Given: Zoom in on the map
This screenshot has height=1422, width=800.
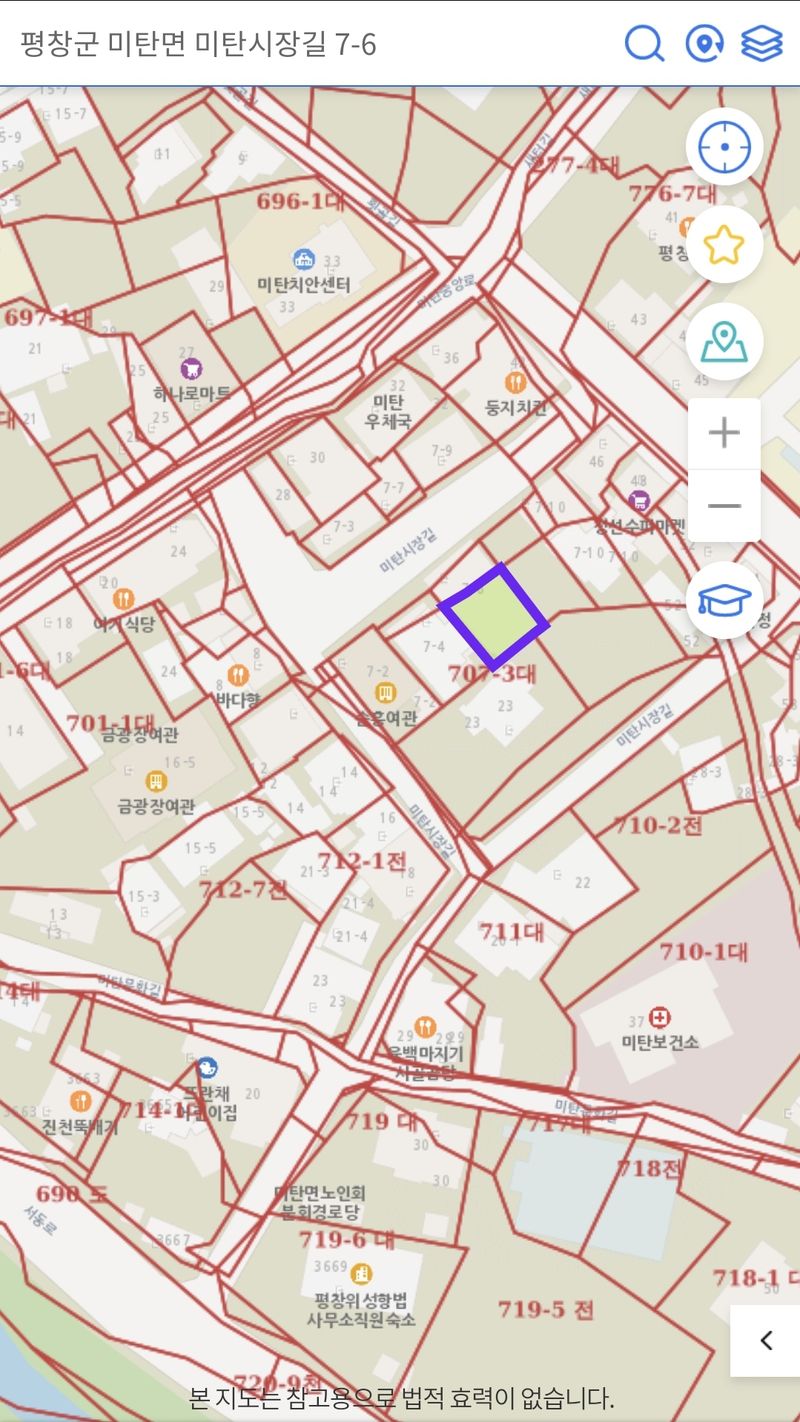Looking at the screenshot, I should coord(724,433).
